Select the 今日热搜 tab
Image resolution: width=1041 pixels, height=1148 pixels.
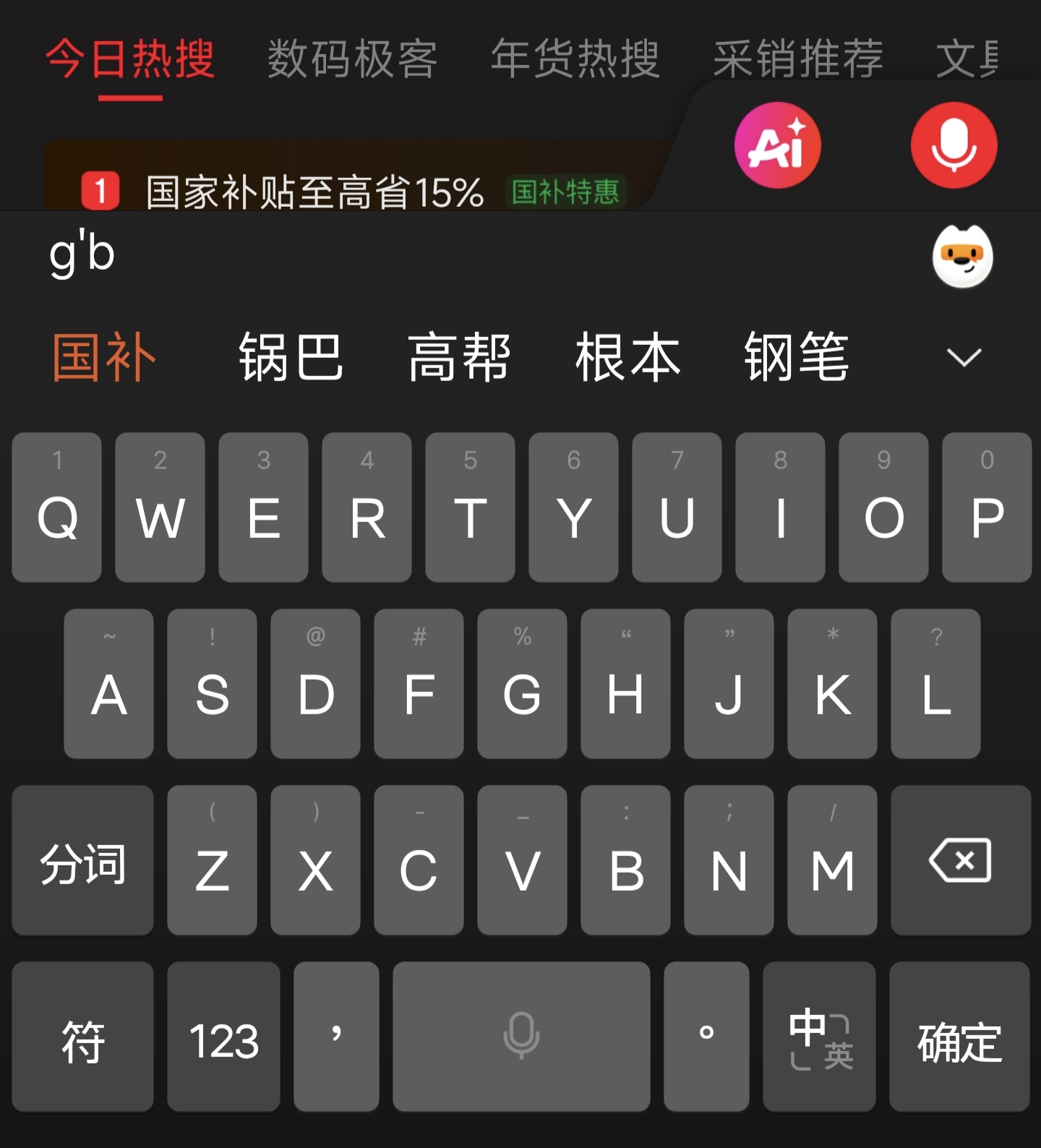pyautogui.click(x=130, y=59)
